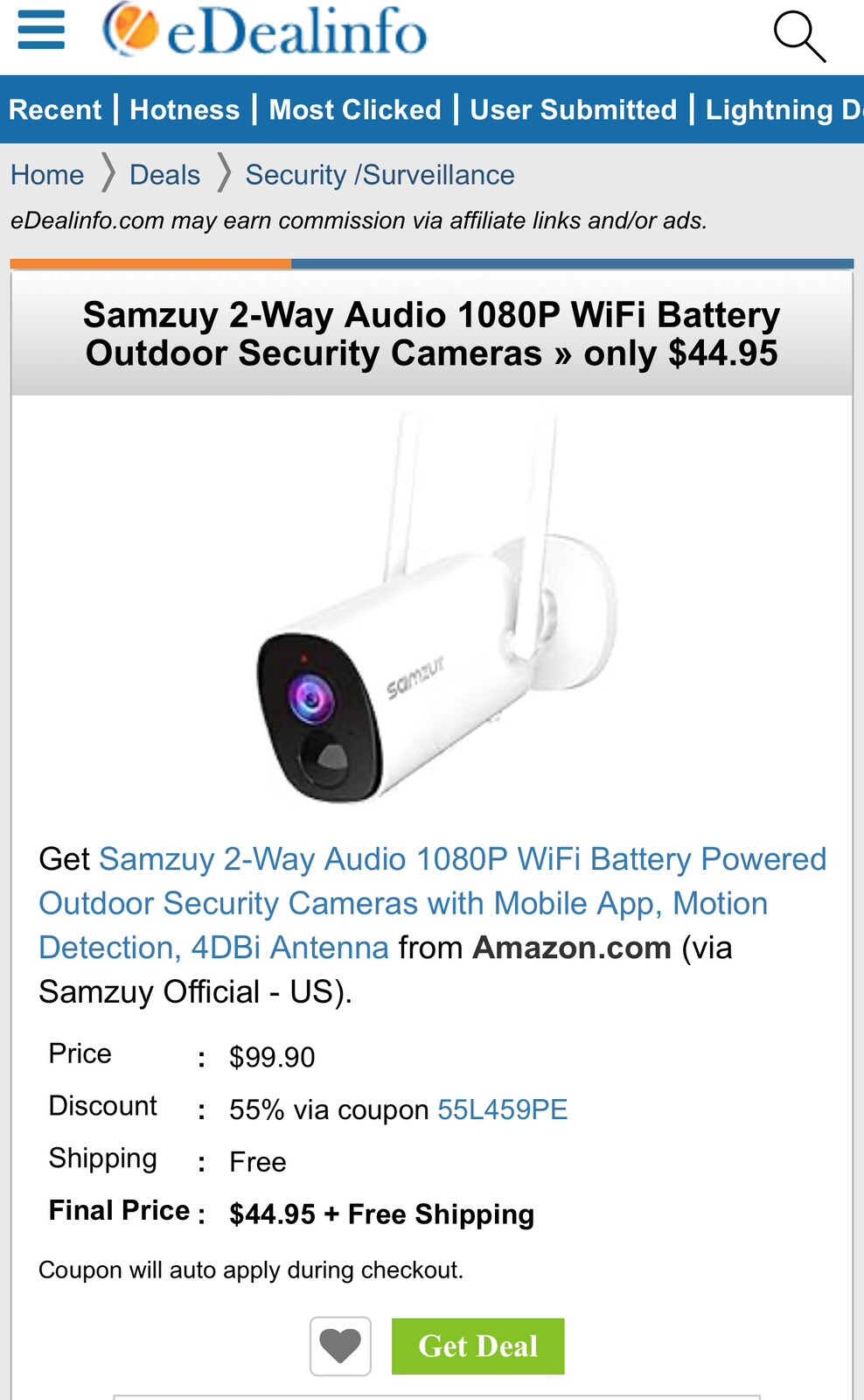Open the Security /Surveillance category link
Screen dimensions: 864x1400
tap(380, 175)
